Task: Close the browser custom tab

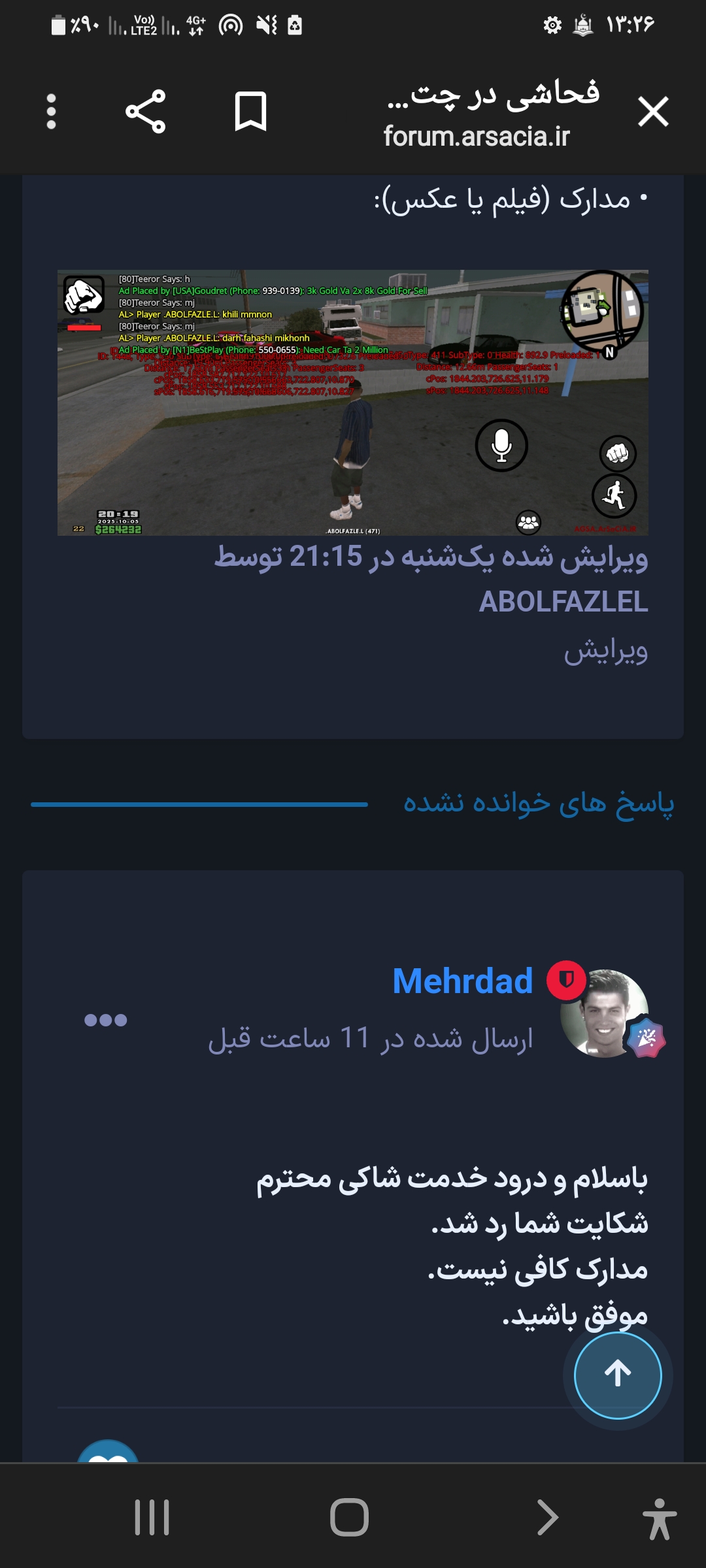Action: (x=653, y=112)
